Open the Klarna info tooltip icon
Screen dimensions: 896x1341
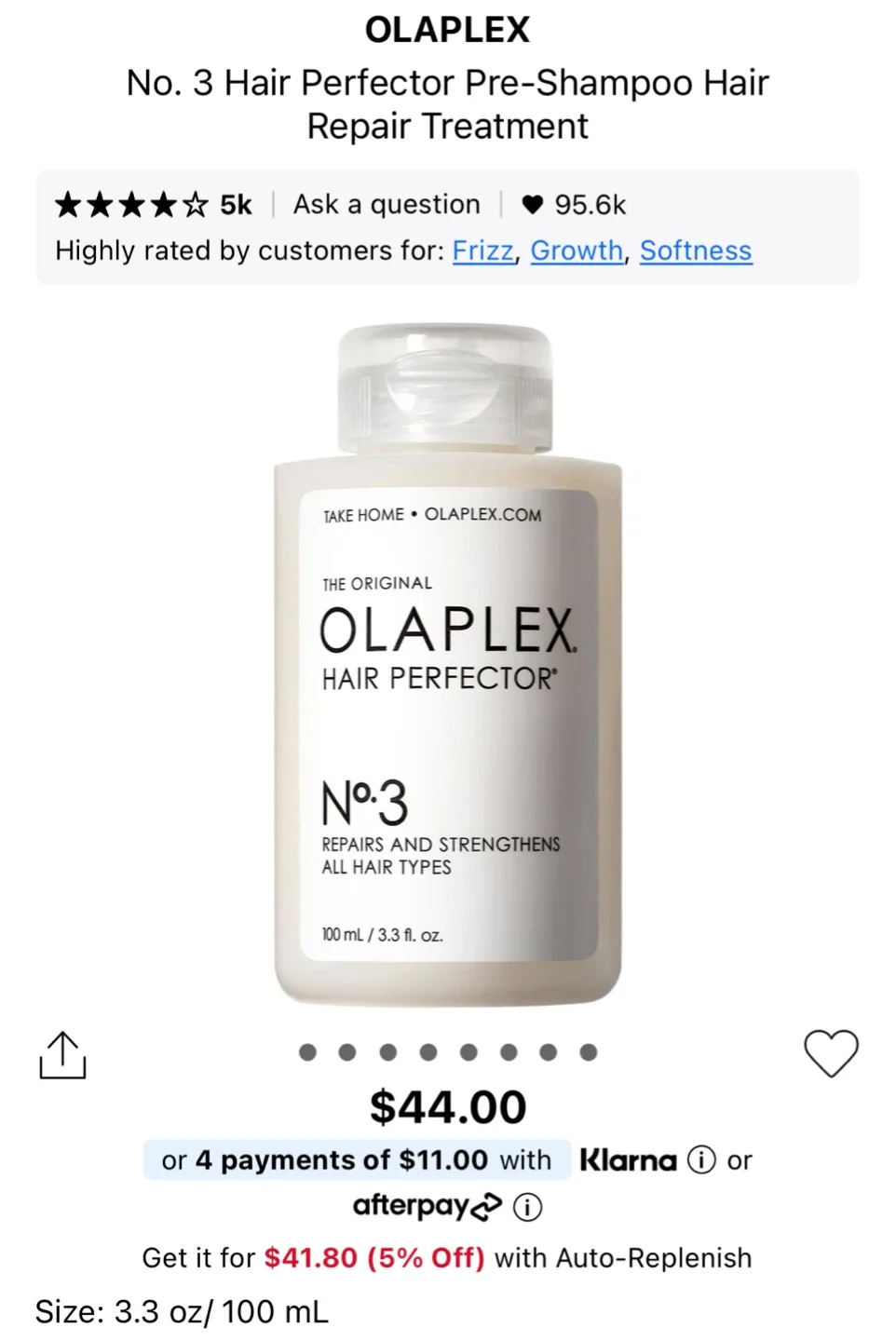pos(699,1160)
